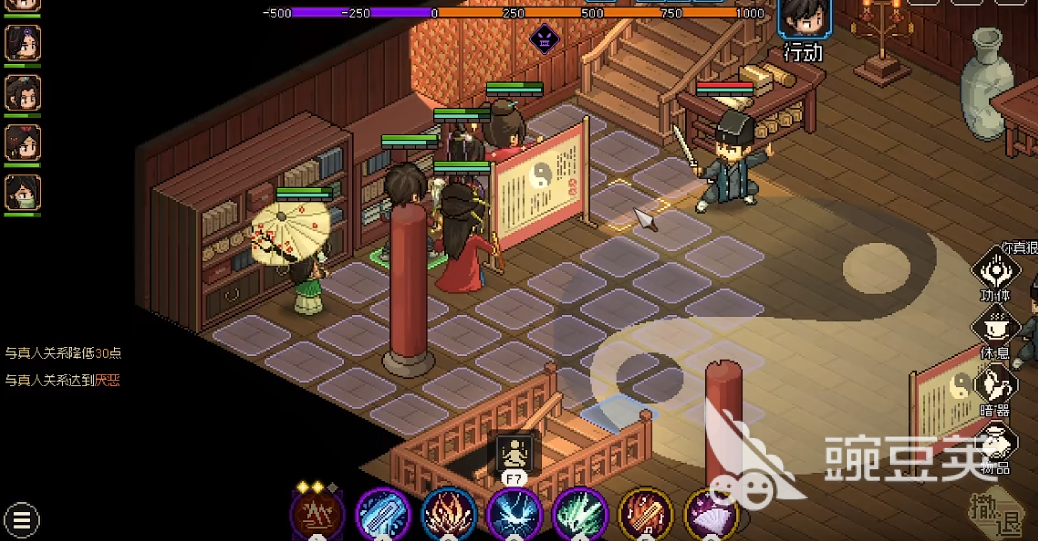Use the blue sword slash skill
Screen dimensions: 1038x541
384,515
